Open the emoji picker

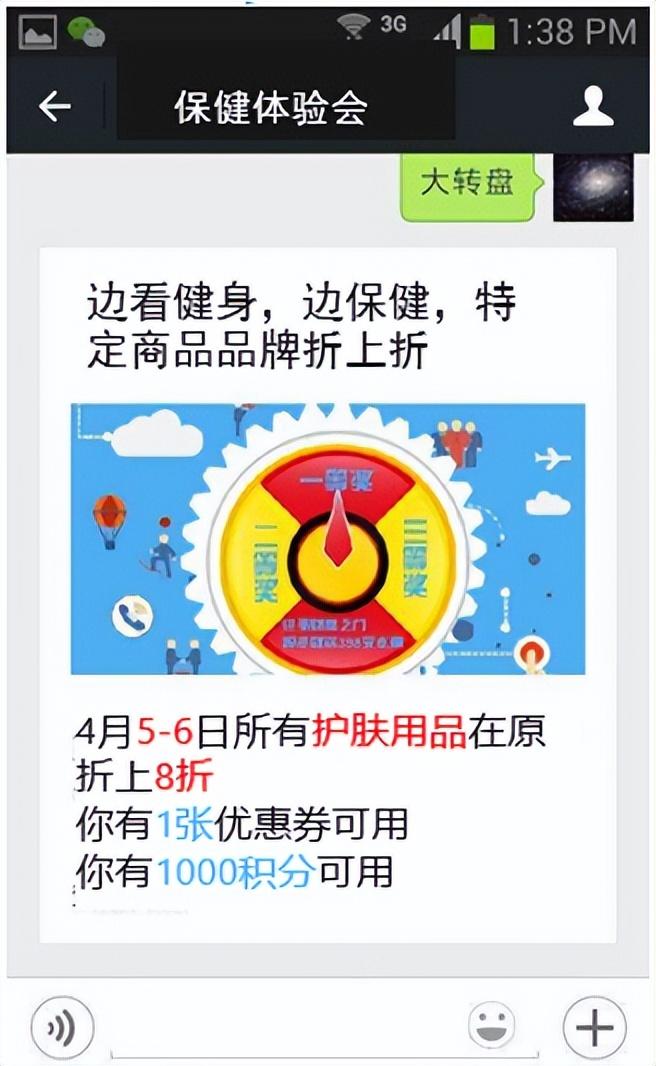pyautogui.click(x=492, y=1026)
